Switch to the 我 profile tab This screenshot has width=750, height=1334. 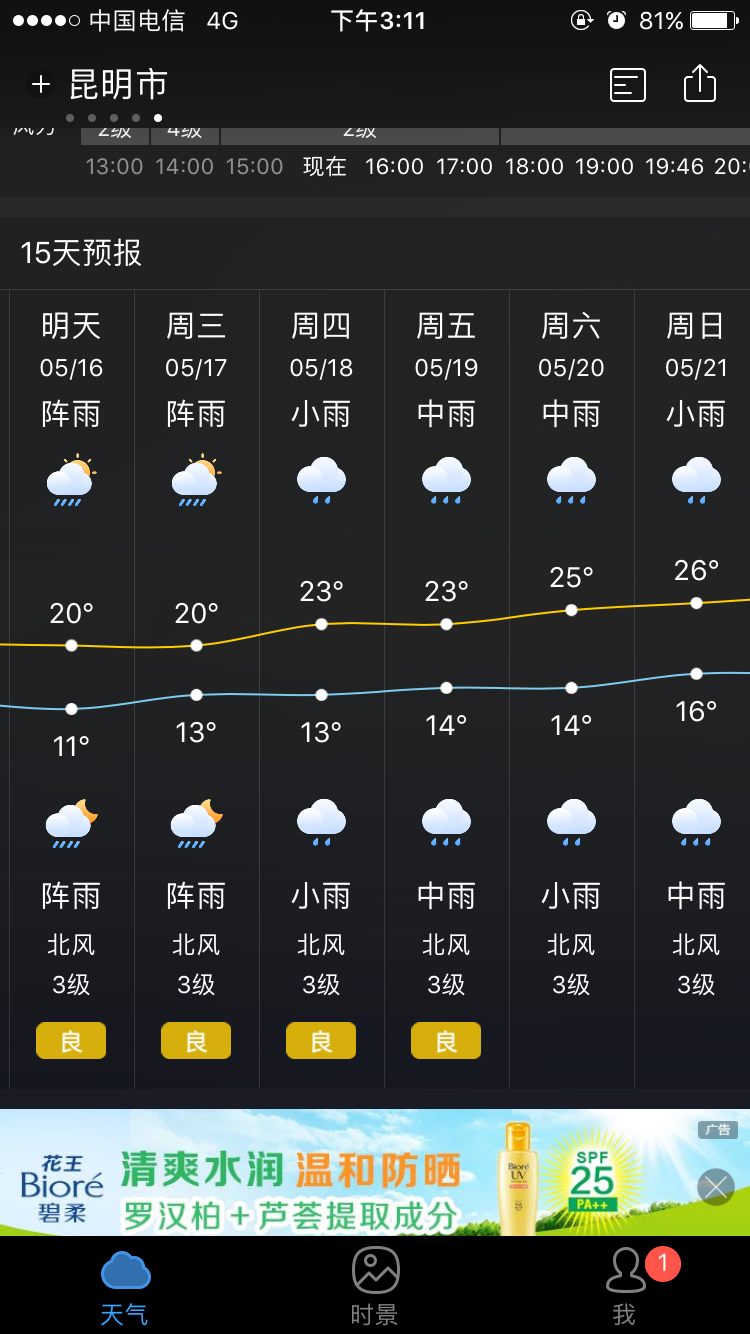(625, 1288)
